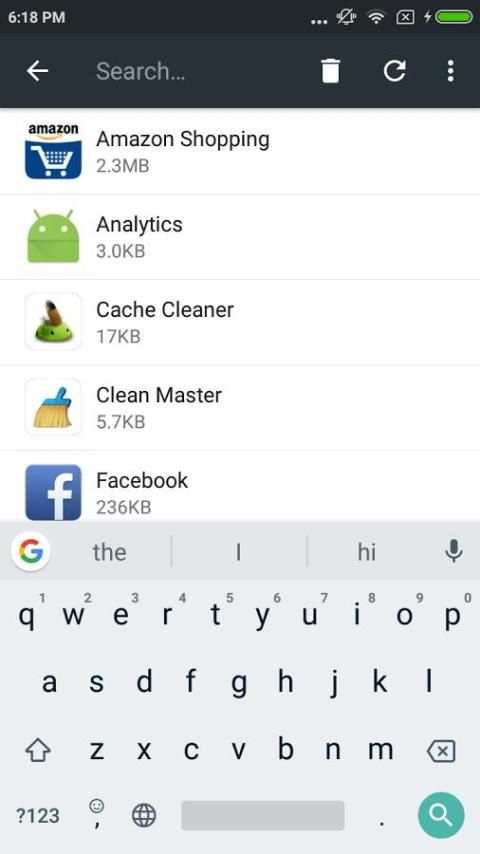Insert the suggestion "hi"
480x854 pixels.
367,552
